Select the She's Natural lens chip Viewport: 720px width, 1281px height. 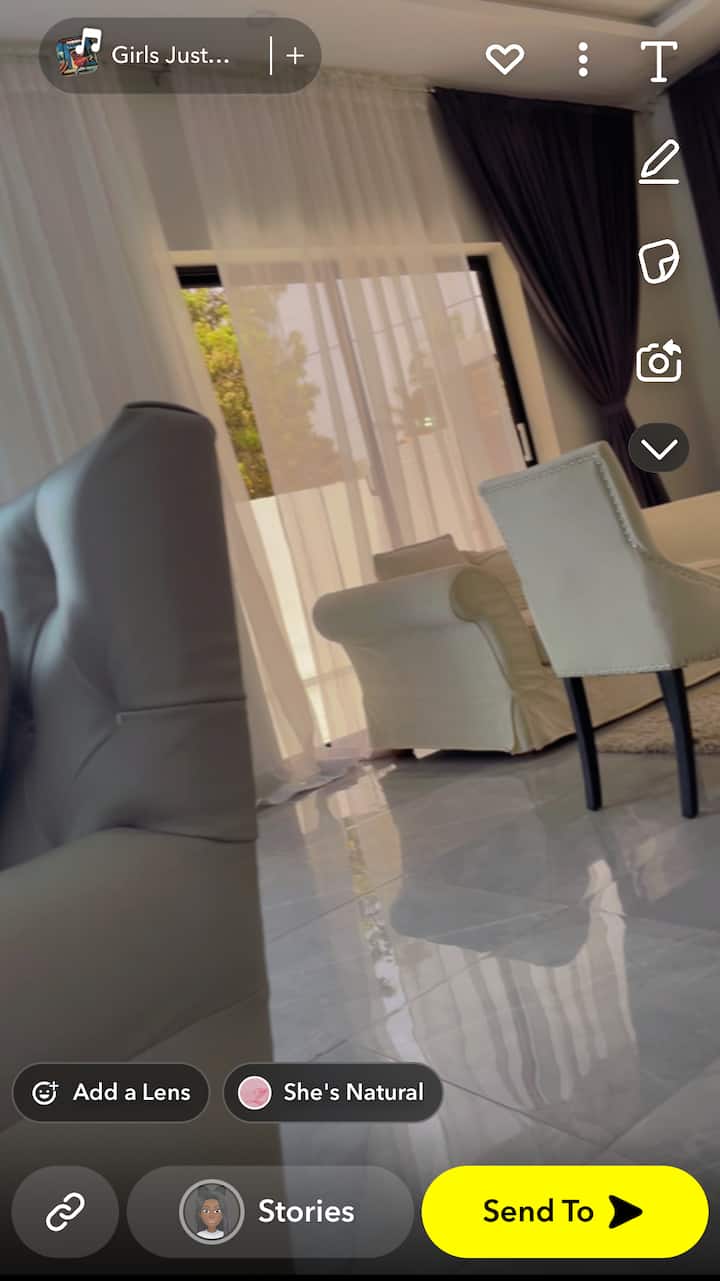333,1092
